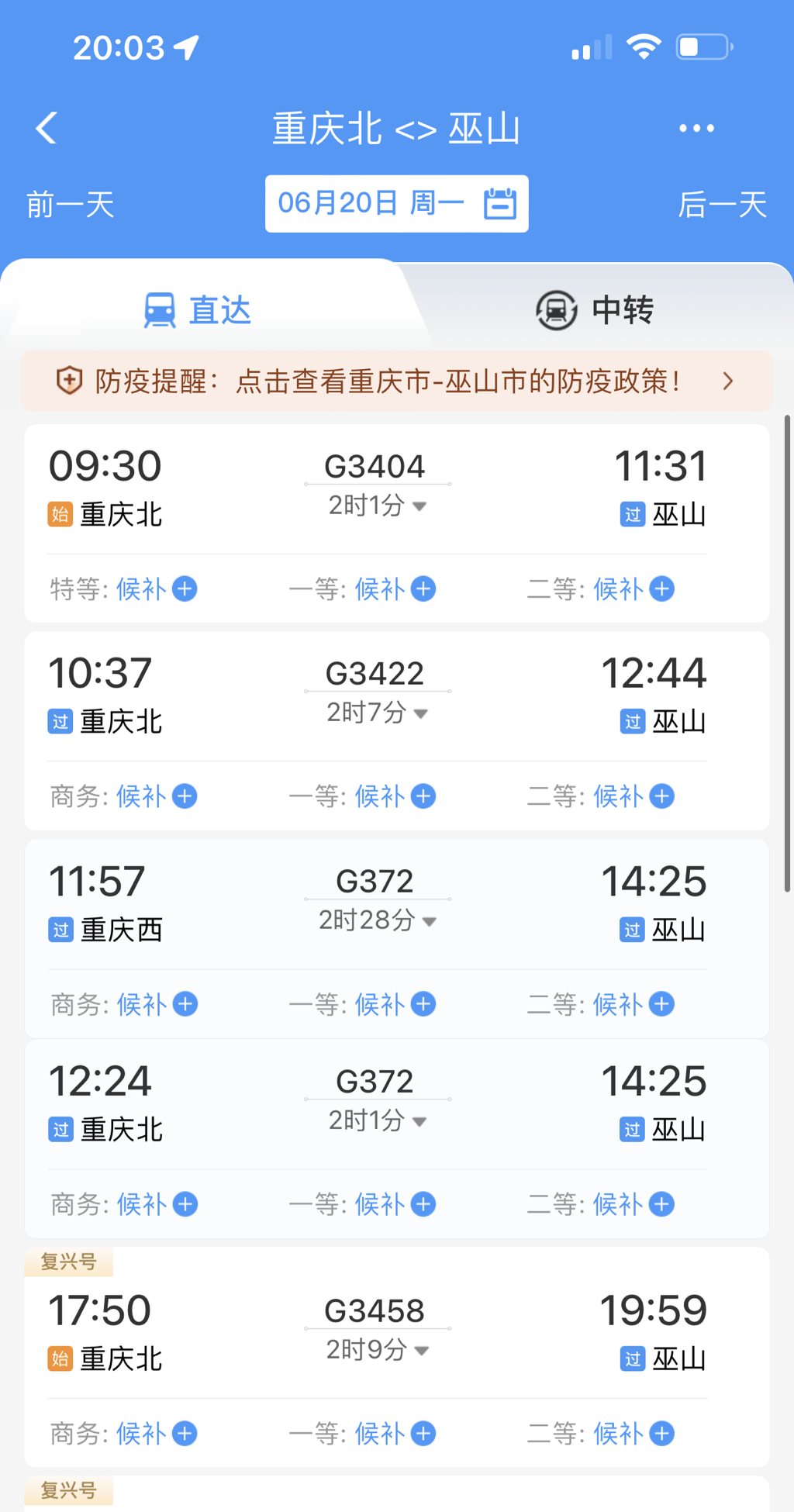Open the calendar icon to pick a date
Screen dimensions: 794x1512
tap(501, 204)
